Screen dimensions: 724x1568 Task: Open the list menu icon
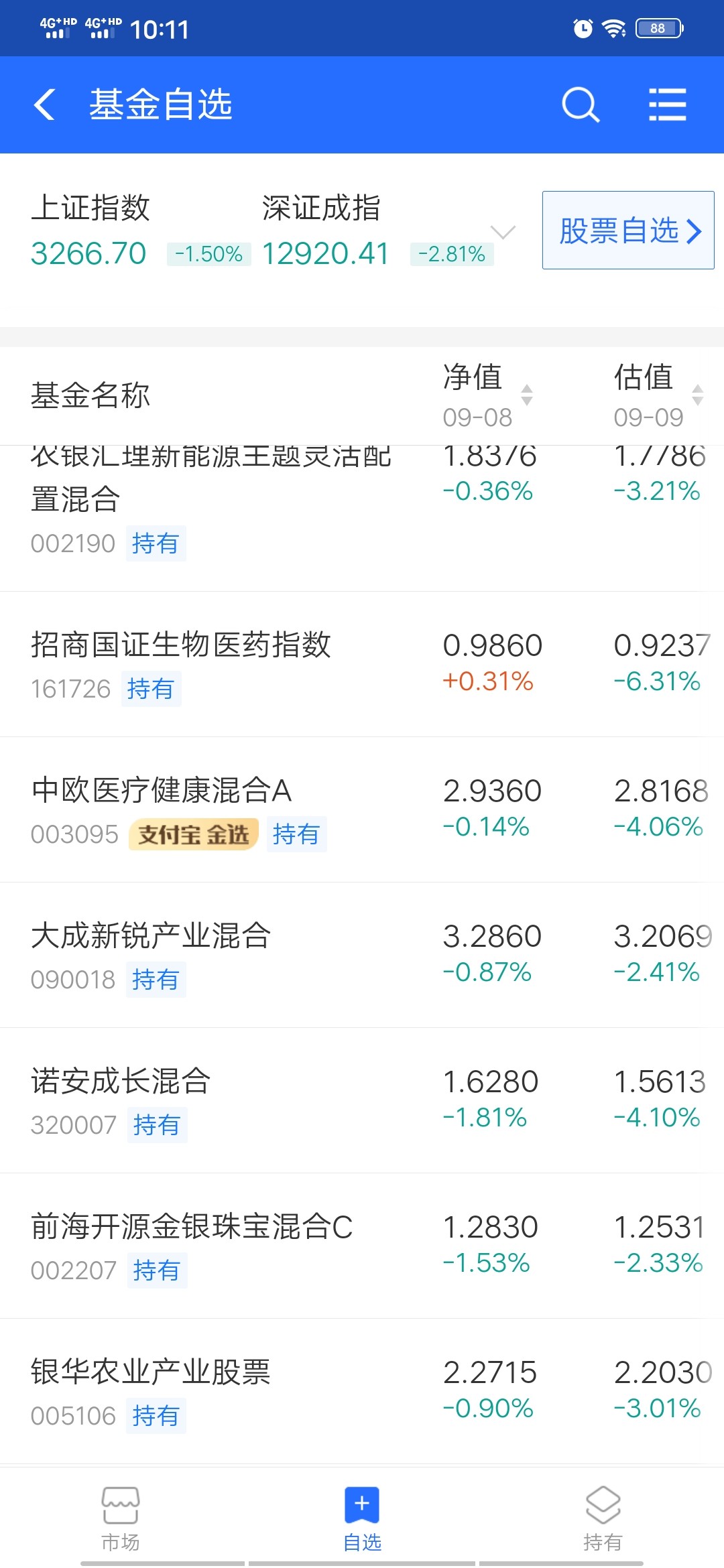tap(668, 105)
